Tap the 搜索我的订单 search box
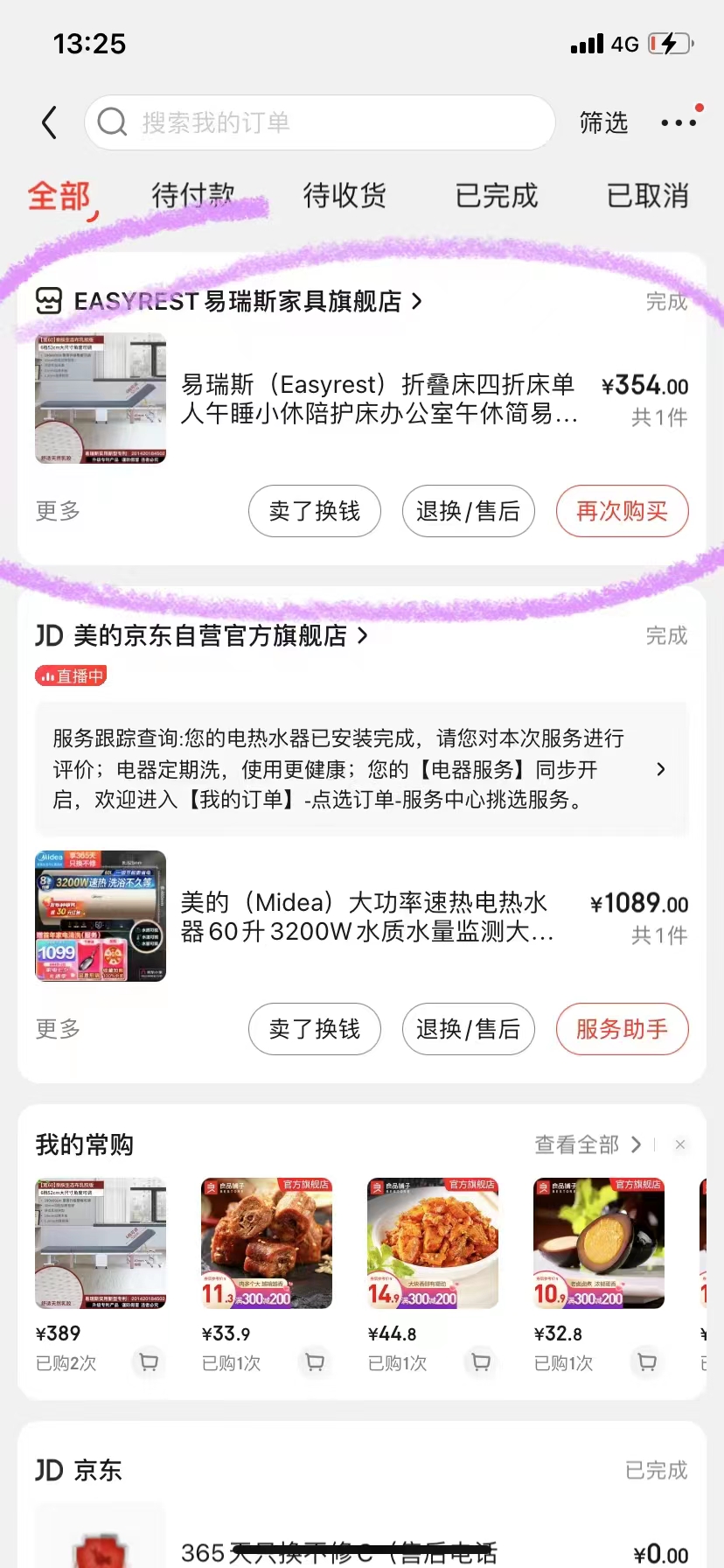Viewport: 724px width, 1568px height. [x=320, y=122]
